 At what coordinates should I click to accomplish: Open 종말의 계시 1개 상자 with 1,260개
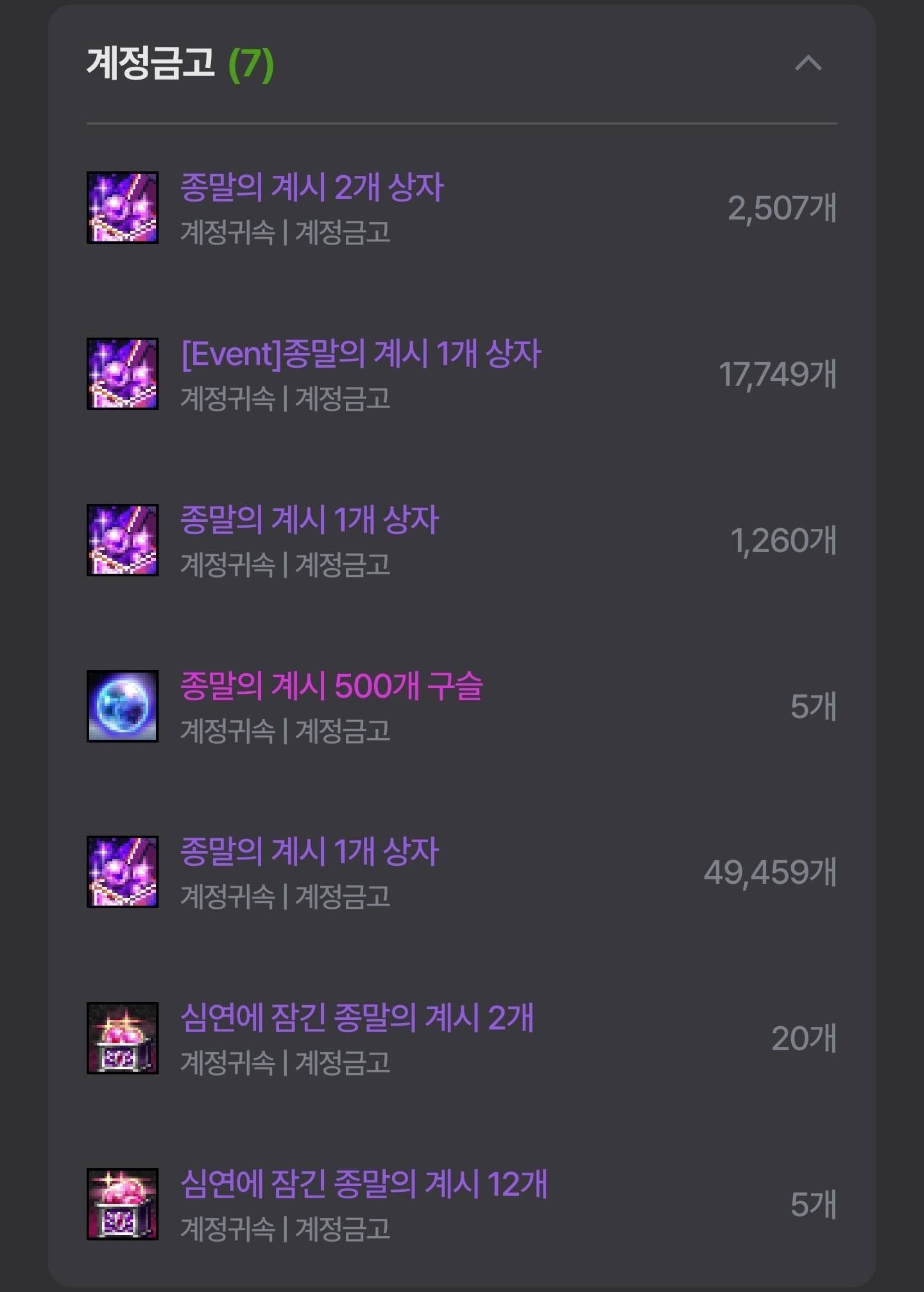[x=309, y=520]
